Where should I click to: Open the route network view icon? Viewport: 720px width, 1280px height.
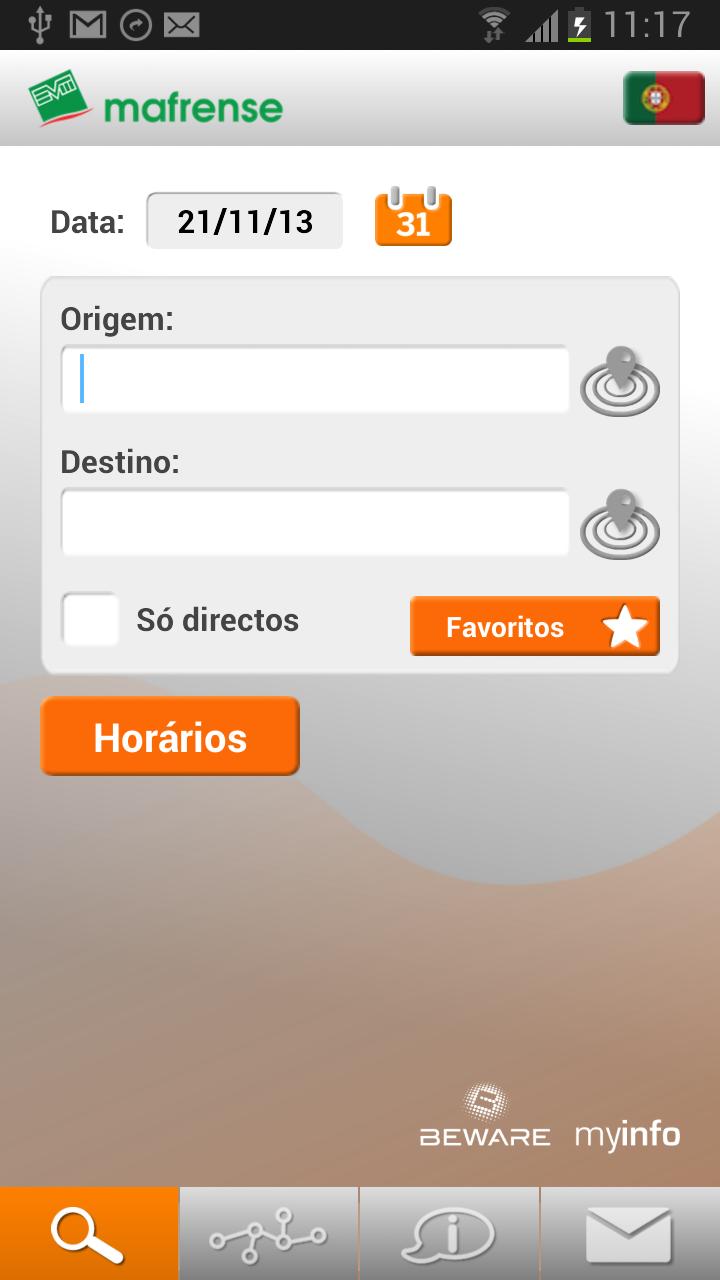[269, 1232]
